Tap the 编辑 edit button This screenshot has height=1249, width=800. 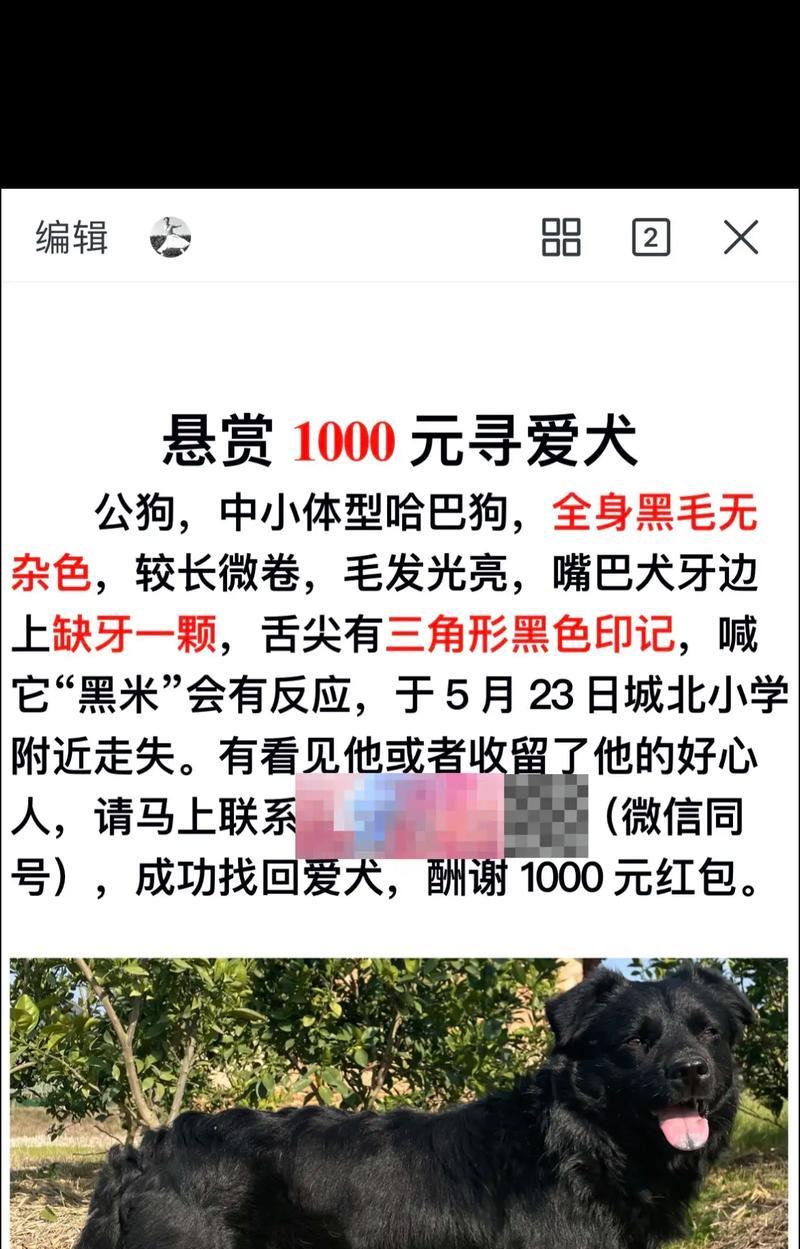[x=71, y=238]
